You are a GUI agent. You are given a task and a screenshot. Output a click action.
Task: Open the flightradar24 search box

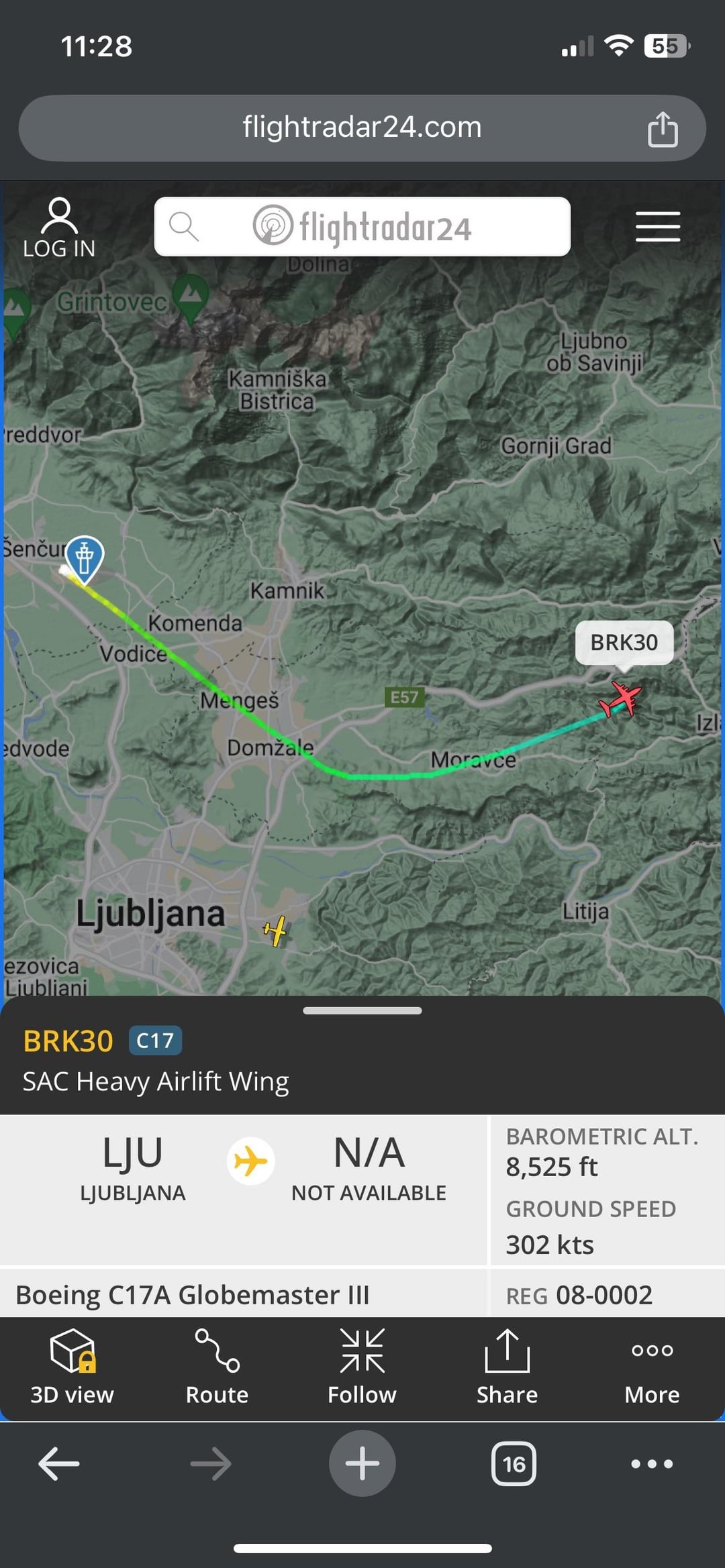(362, 227)
